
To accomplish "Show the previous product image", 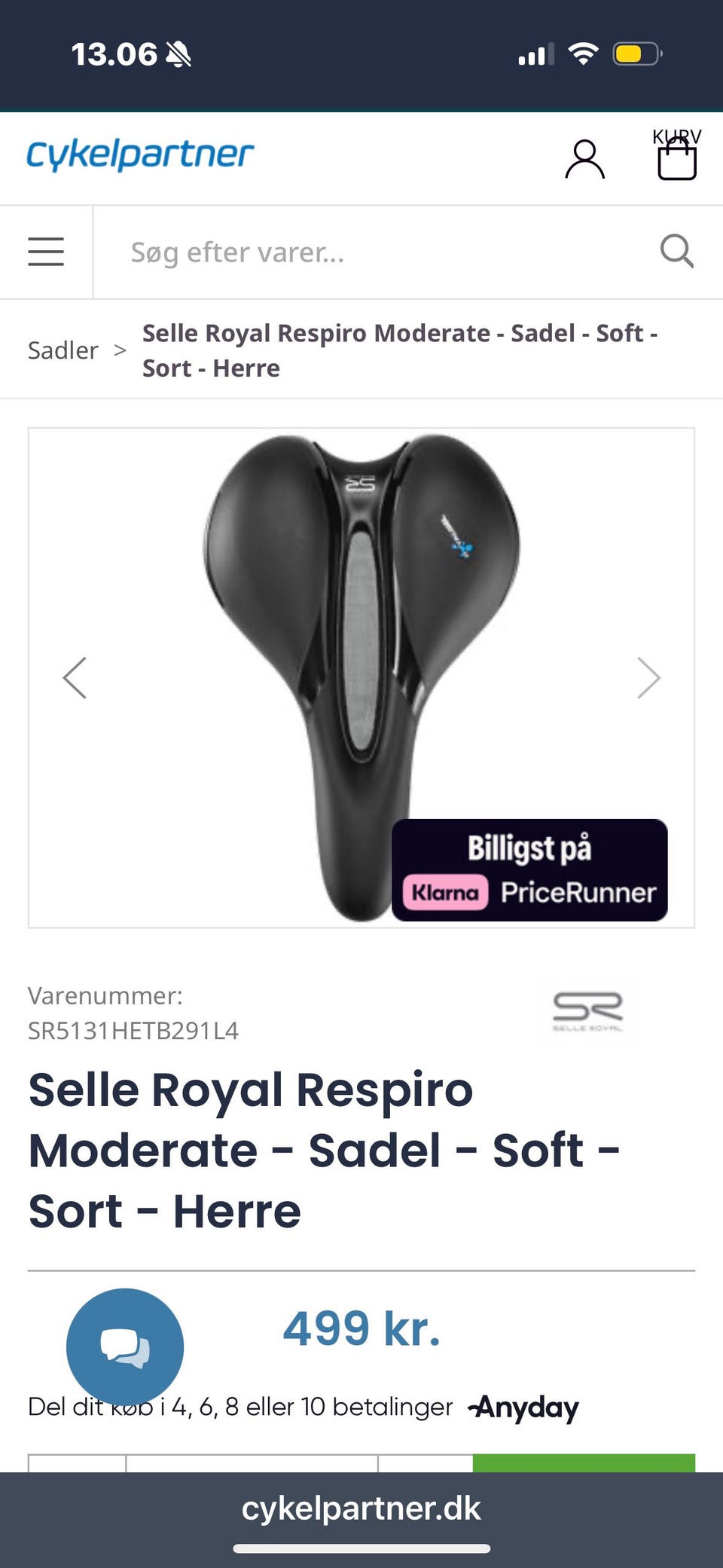I will tap(75, 677).
